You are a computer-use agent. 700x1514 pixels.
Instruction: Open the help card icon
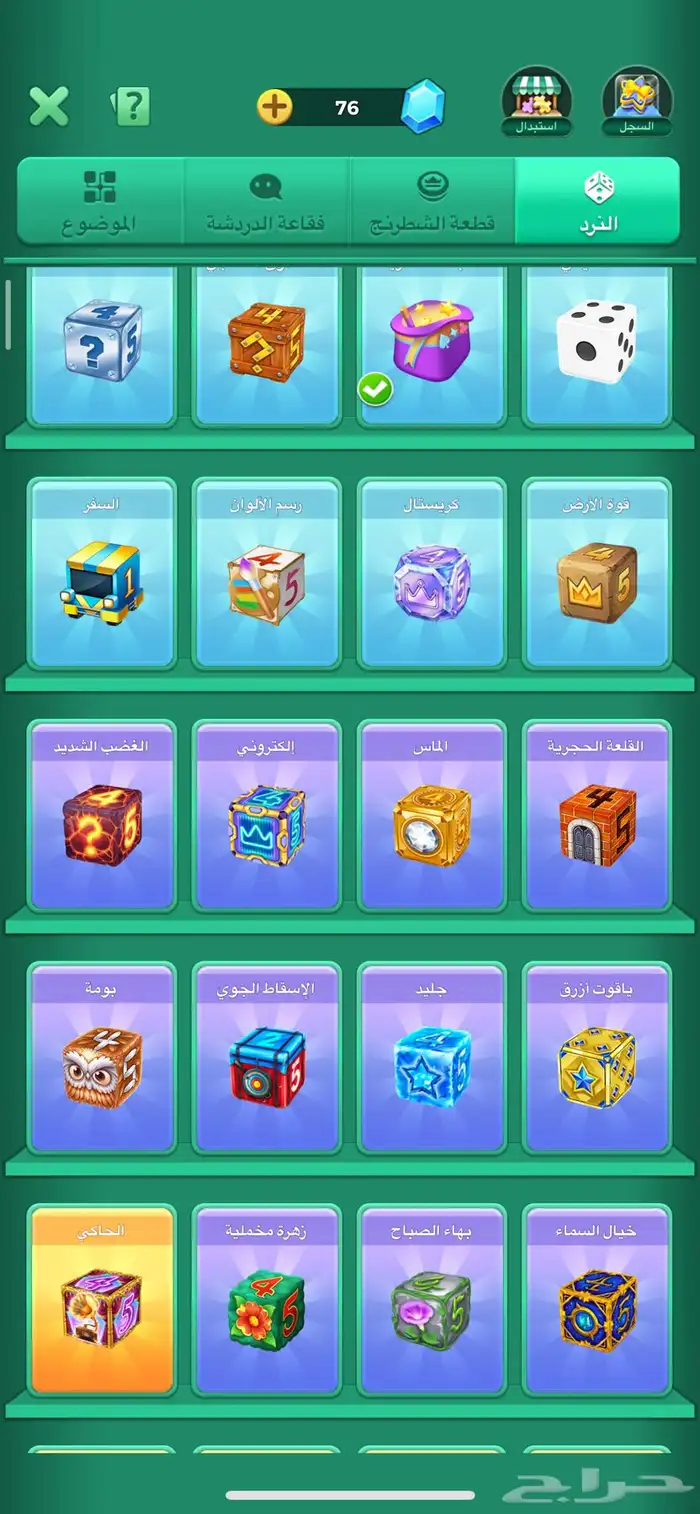click(131, 106)
